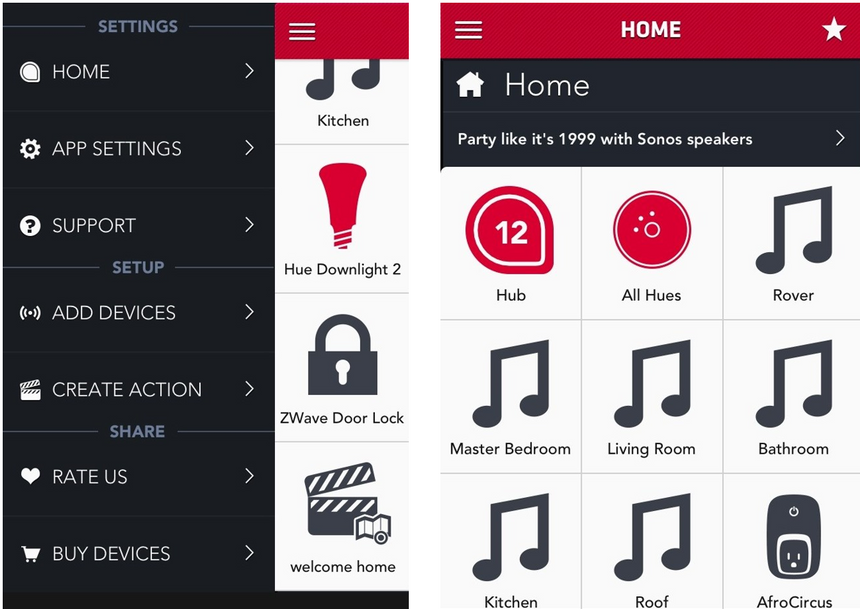
Task: Open the Rover speaker tile
Action: [x=792, y=243]
